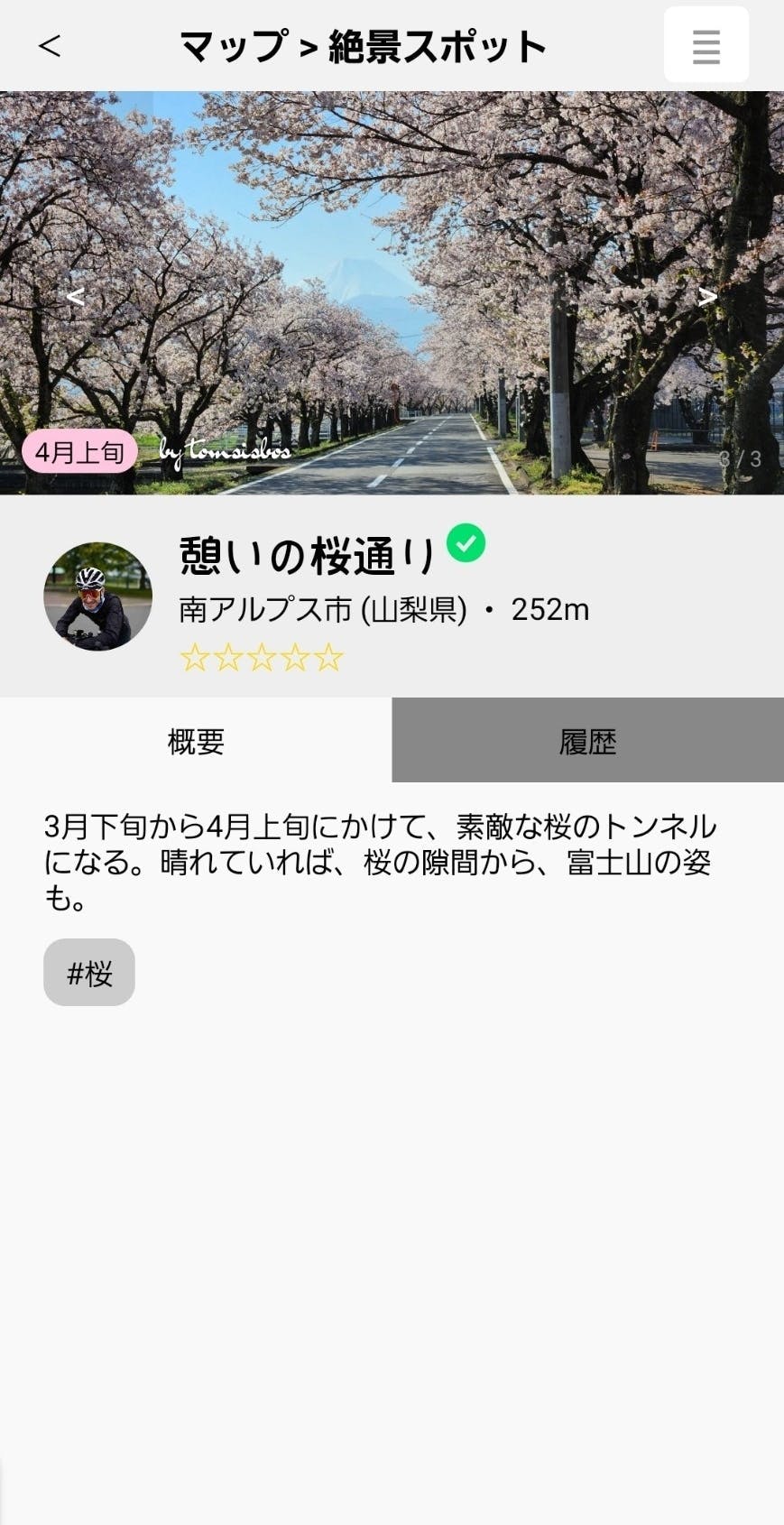
Task: Go back using the top-left arrow
Action: tap(50, 46)
